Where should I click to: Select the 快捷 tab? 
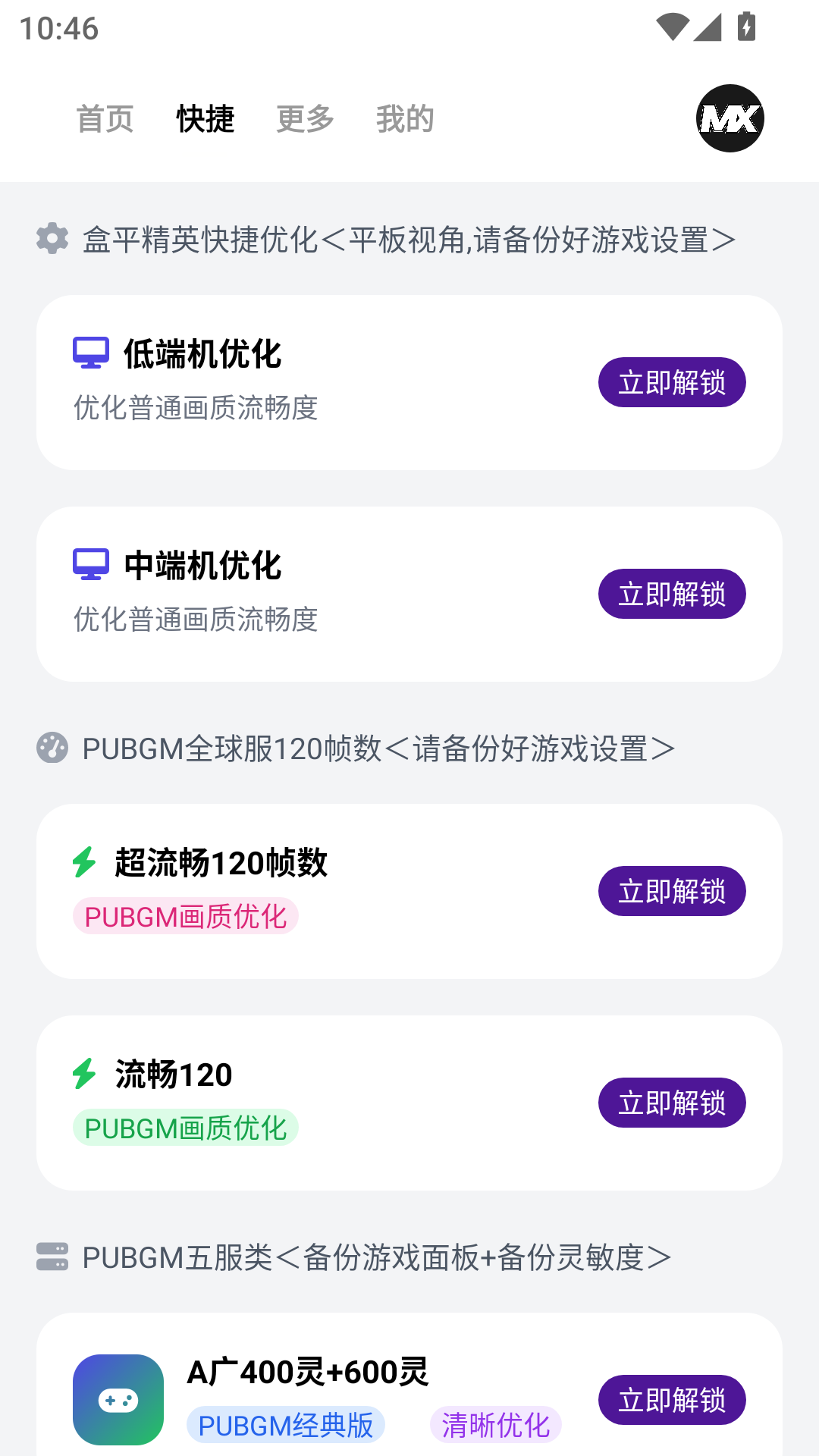(205, 118)
